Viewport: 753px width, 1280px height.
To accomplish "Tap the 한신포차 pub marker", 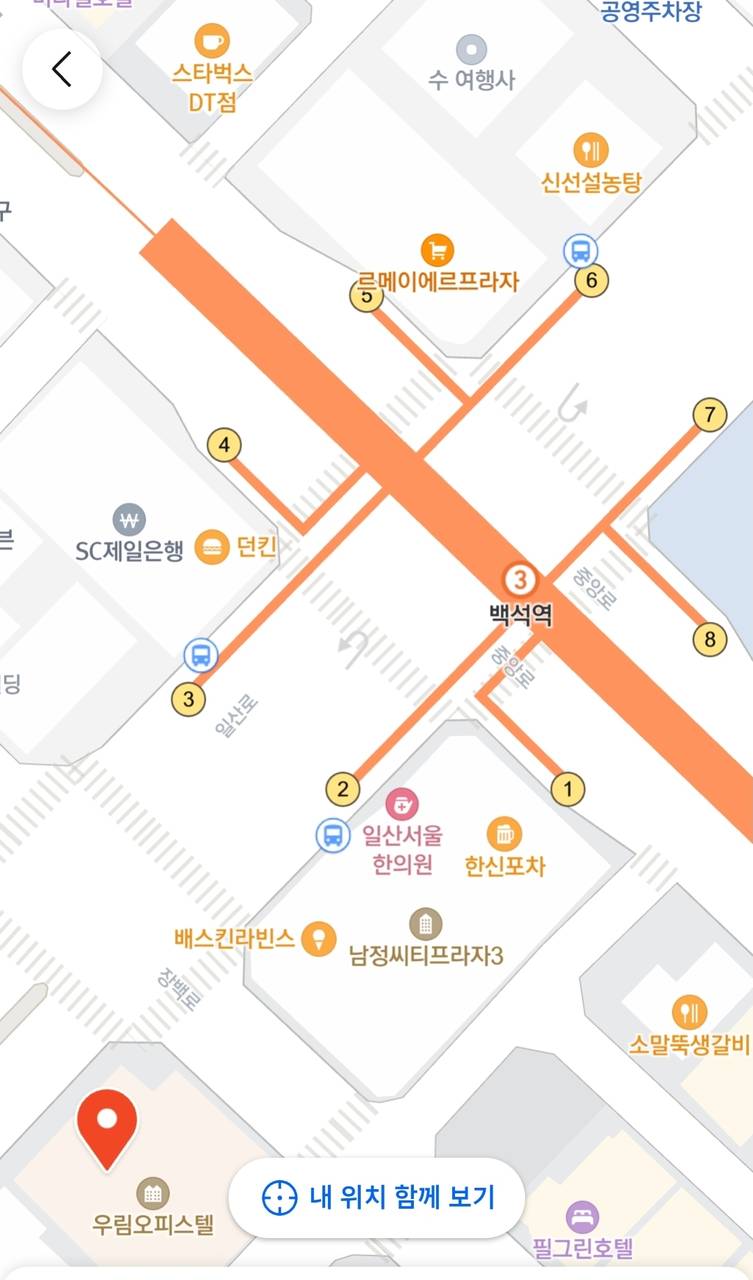I will click(x=505, y=833).
